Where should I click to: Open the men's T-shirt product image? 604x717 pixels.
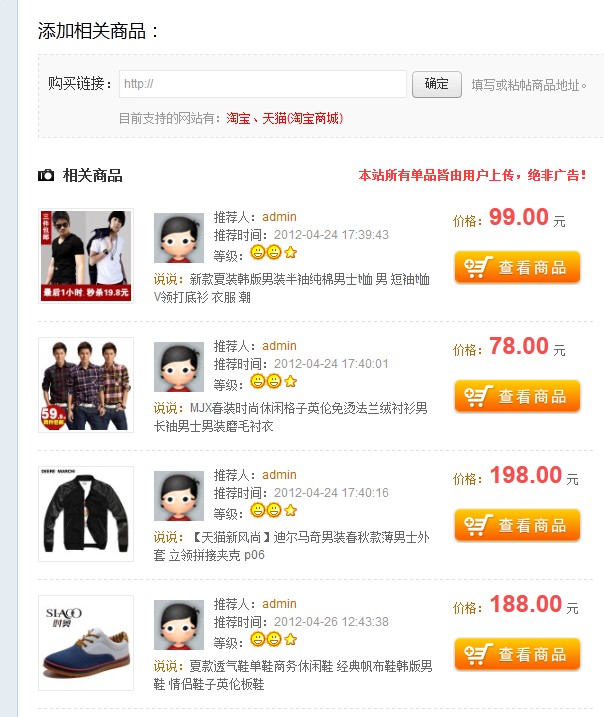[x=86, y=256]
